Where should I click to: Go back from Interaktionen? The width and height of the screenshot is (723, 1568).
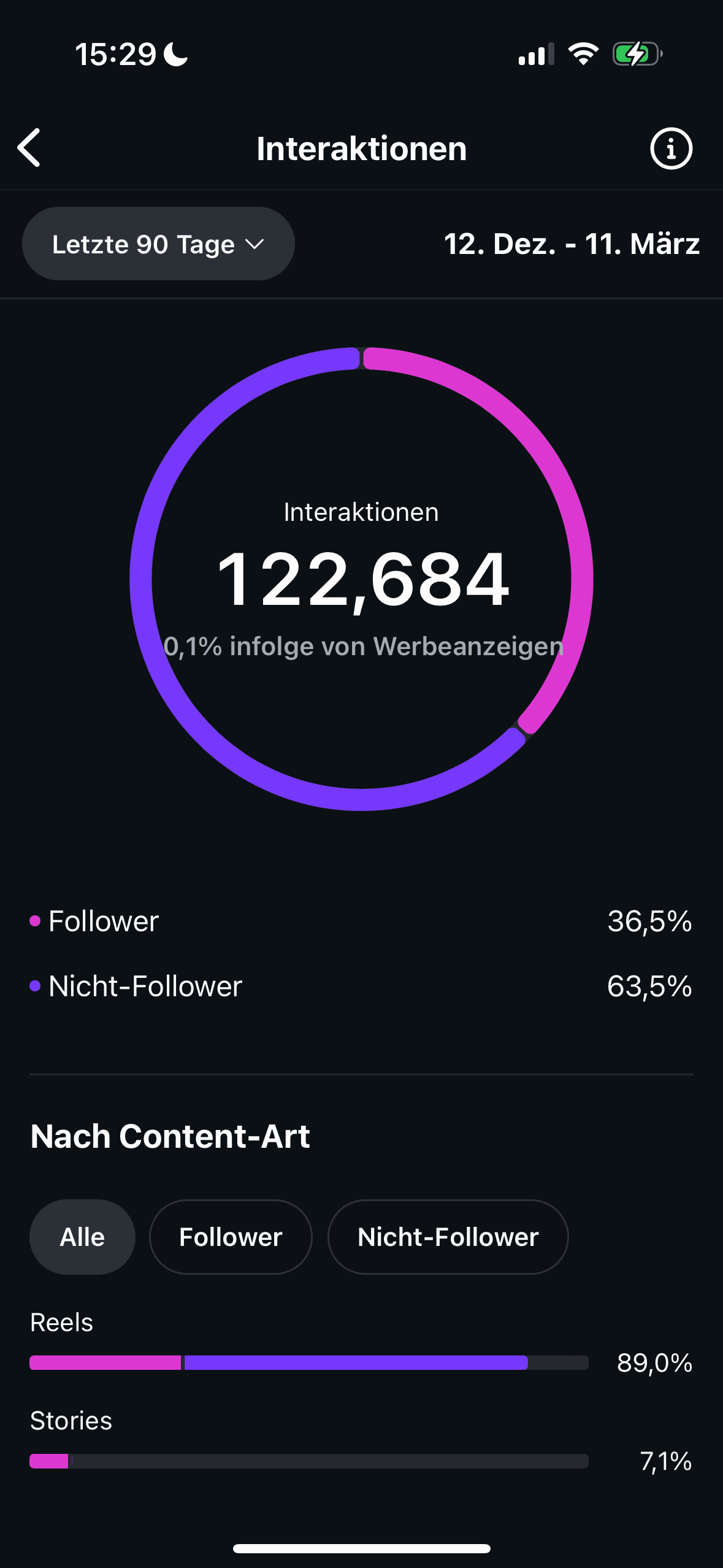29,148
